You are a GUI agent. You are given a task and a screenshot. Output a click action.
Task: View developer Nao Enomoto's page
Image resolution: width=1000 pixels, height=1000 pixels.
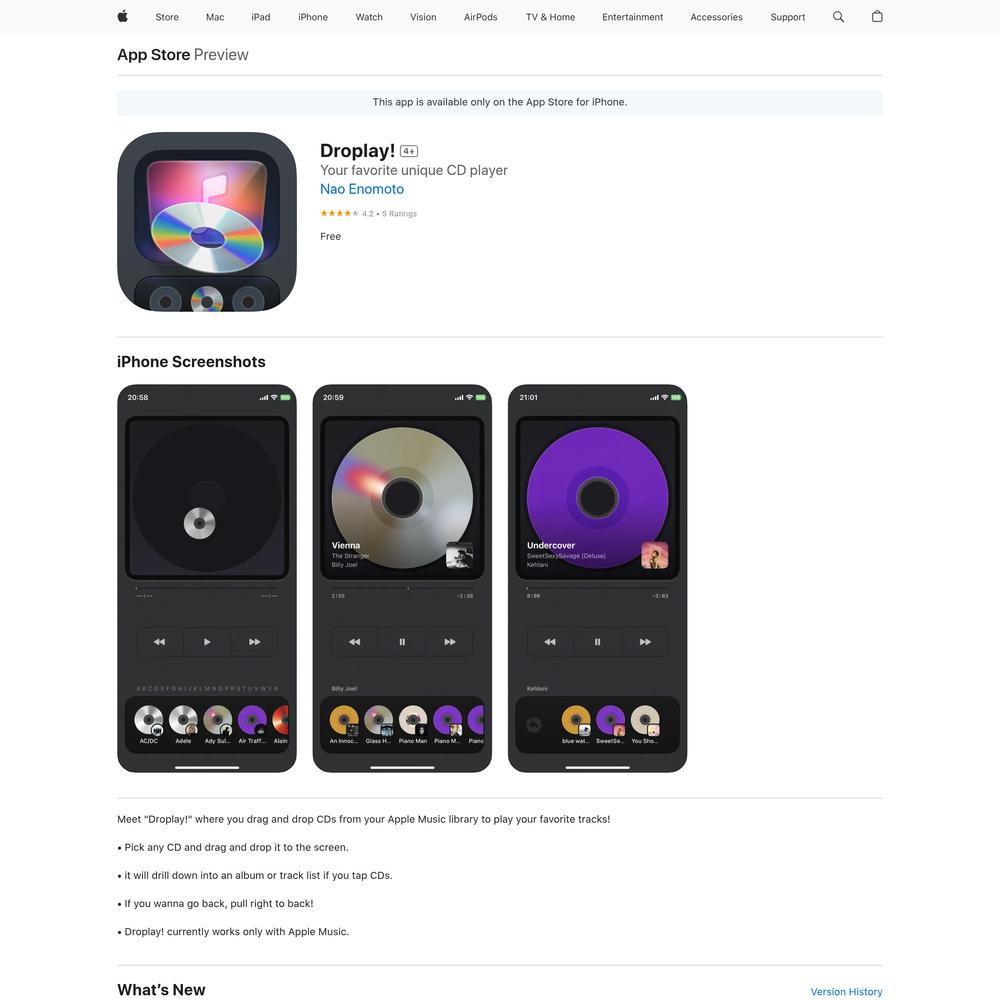[x=362, y=189]
